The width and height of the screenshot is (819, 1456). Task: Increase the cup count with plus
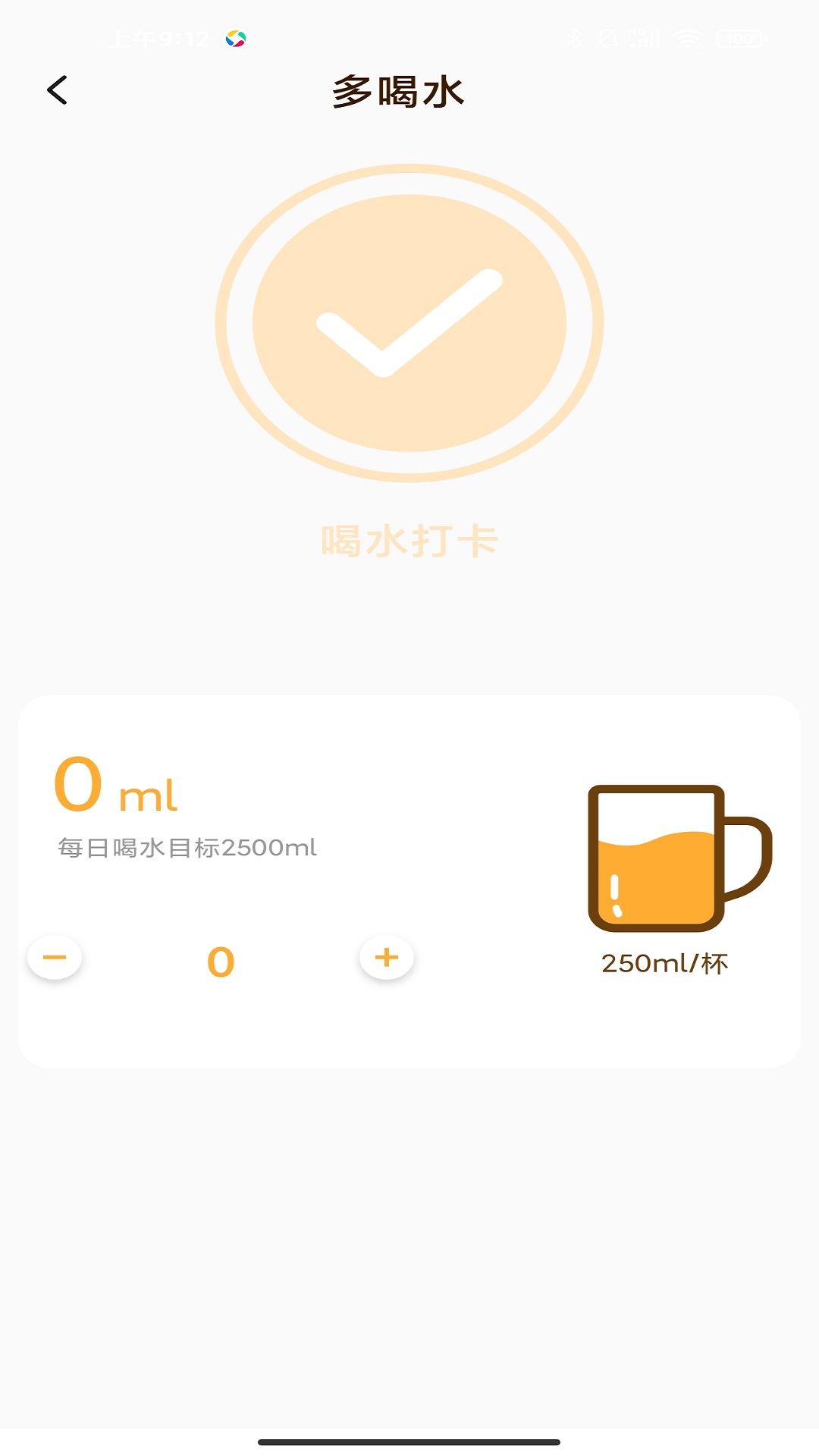click(x=387, y=958)
